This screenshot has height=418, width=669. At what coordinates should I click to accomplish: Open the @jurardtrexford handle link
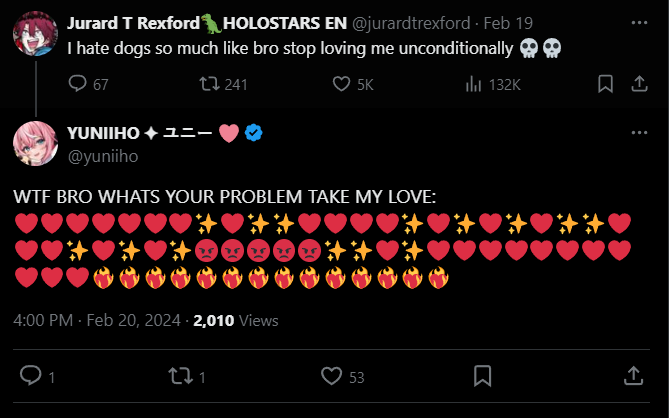pyautogui.click(x=409, y=21)
